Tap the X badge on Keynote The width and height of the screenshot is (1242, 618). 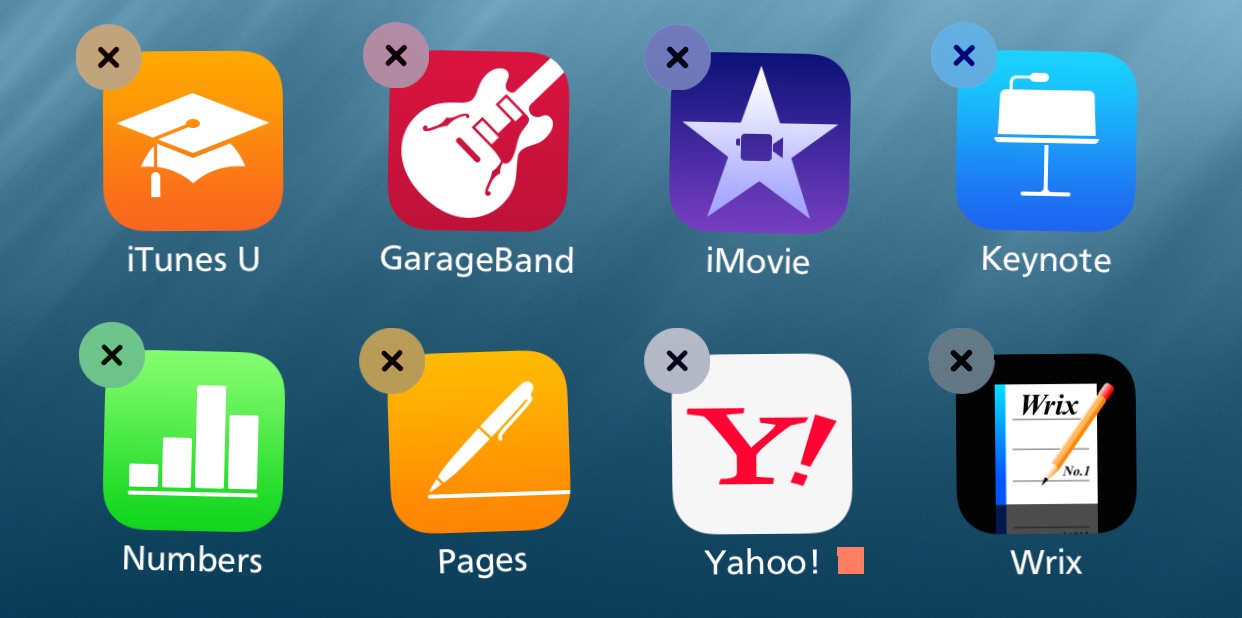coord(964,55)
